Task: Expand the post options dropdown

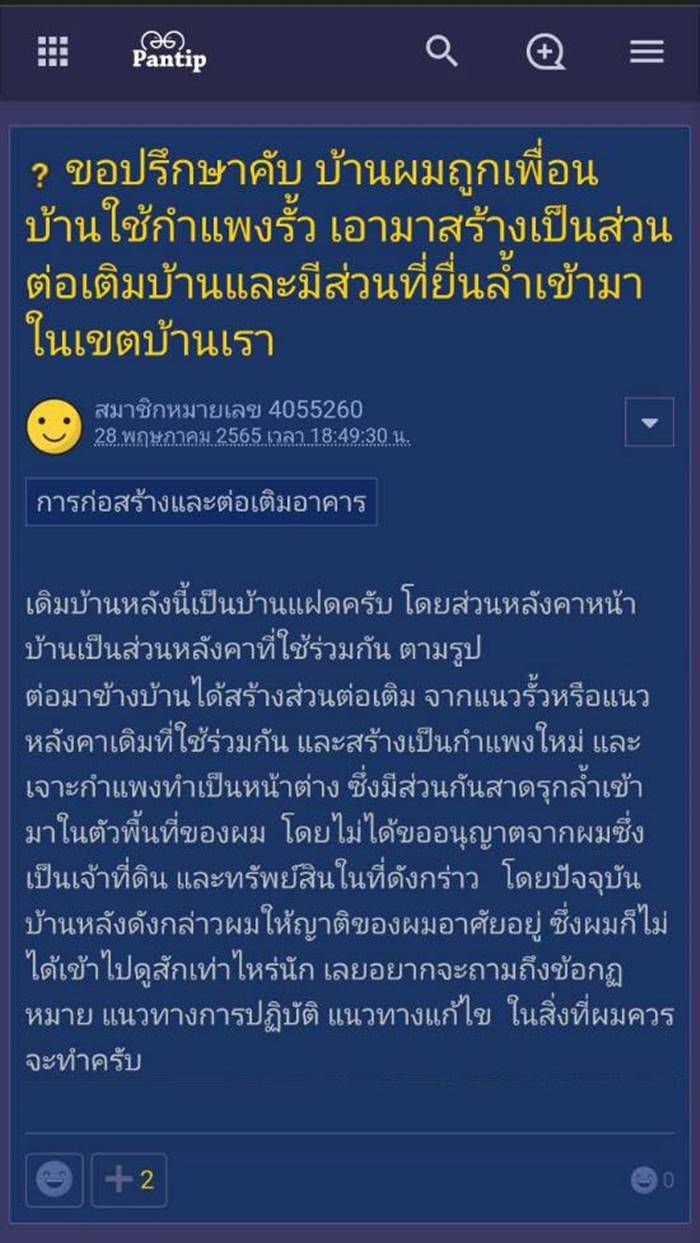Action: coord(649,423)
